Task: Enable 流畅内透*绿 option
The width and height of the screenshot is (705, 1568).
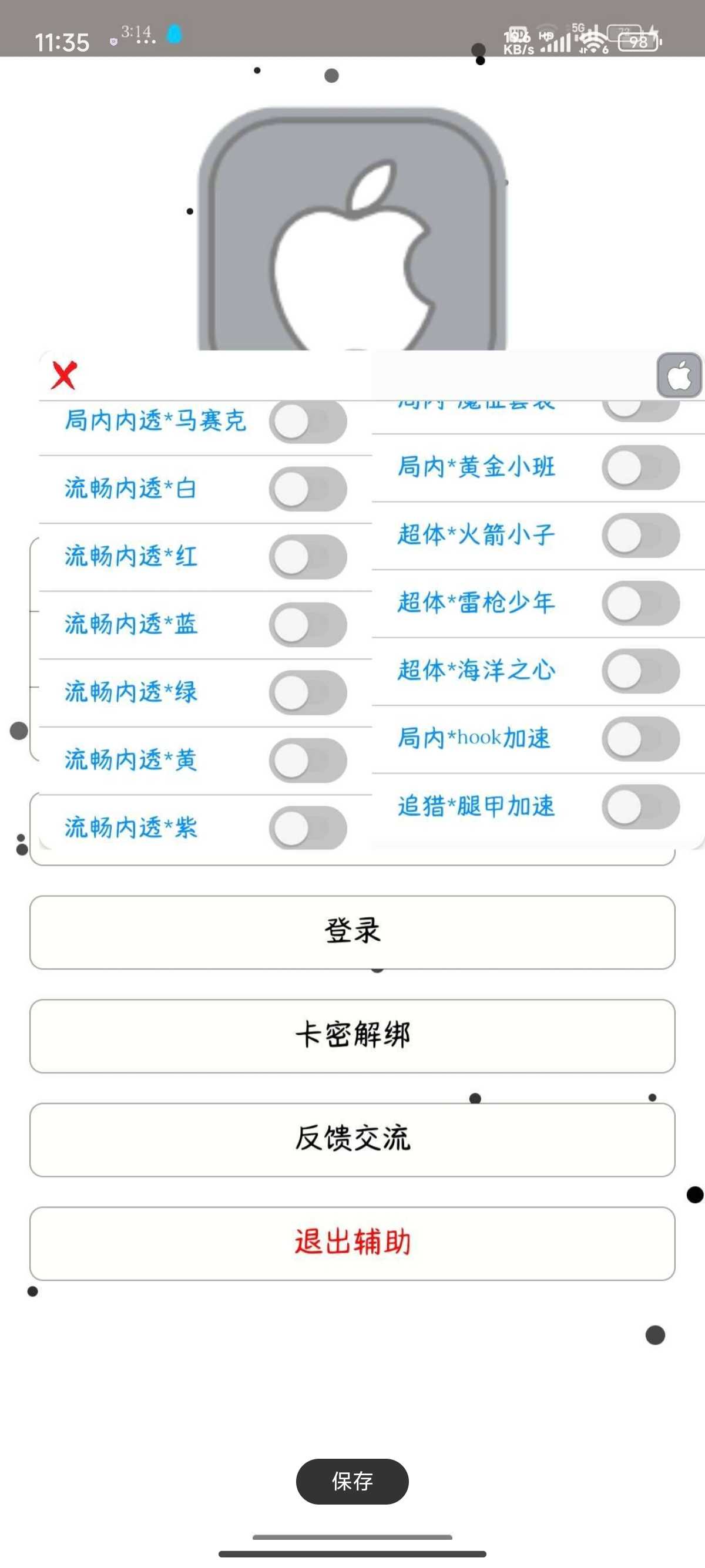Action: (308, 693)
